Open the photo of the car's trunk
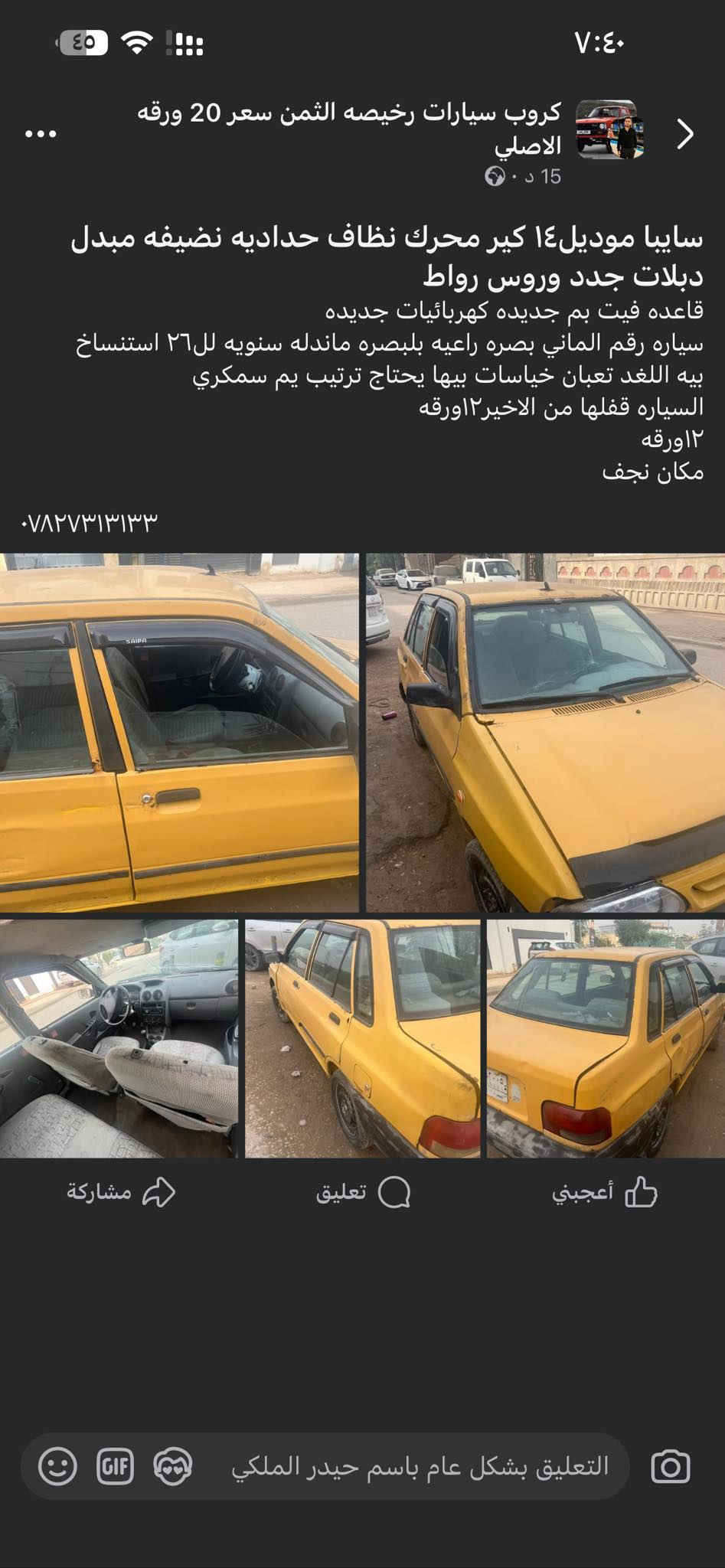This screenshot has width=725, height=1568. point(606,1038)
